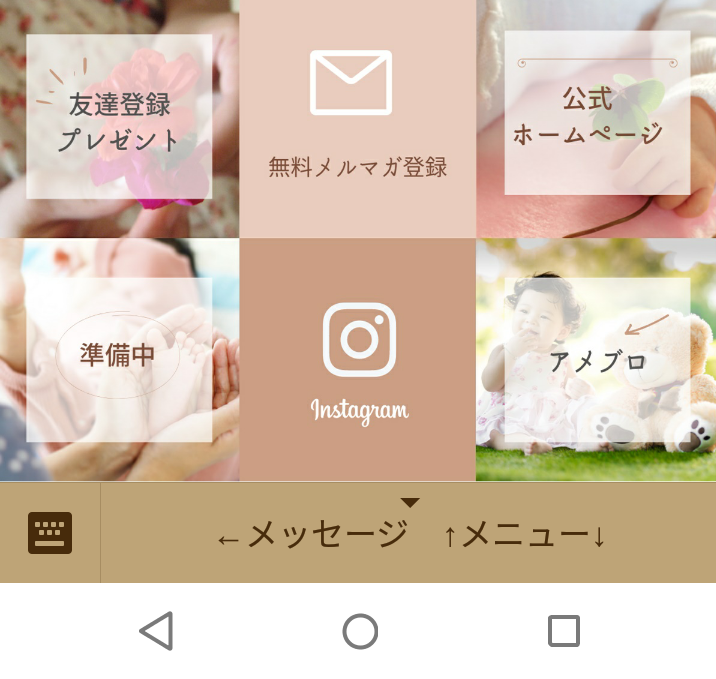Go to the home screen
The height and width of the screenshot is (679, 716).
pyautogui.click(x=360, y=631)
